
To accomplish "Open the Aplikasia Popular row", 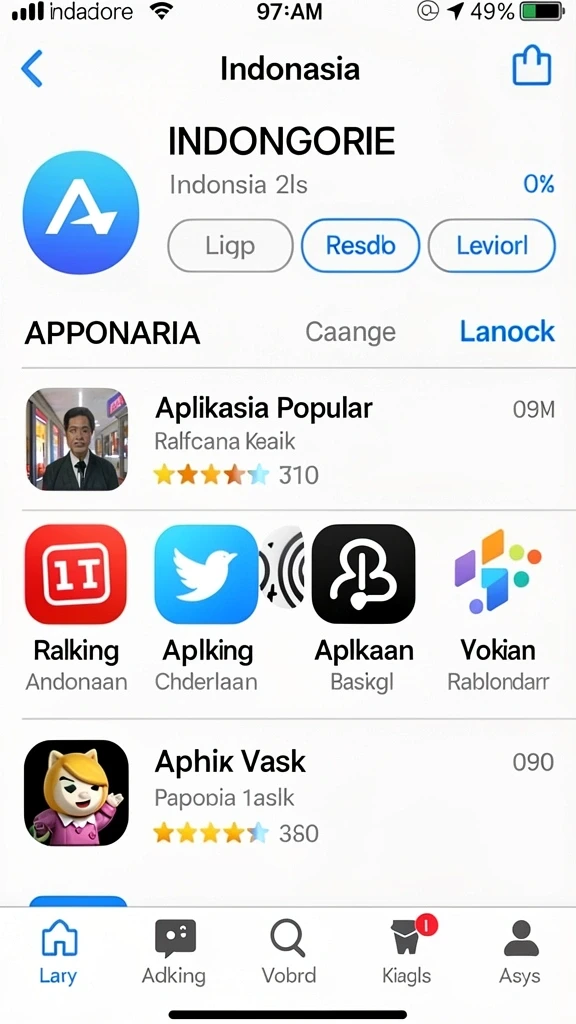I will coord(288,440).
